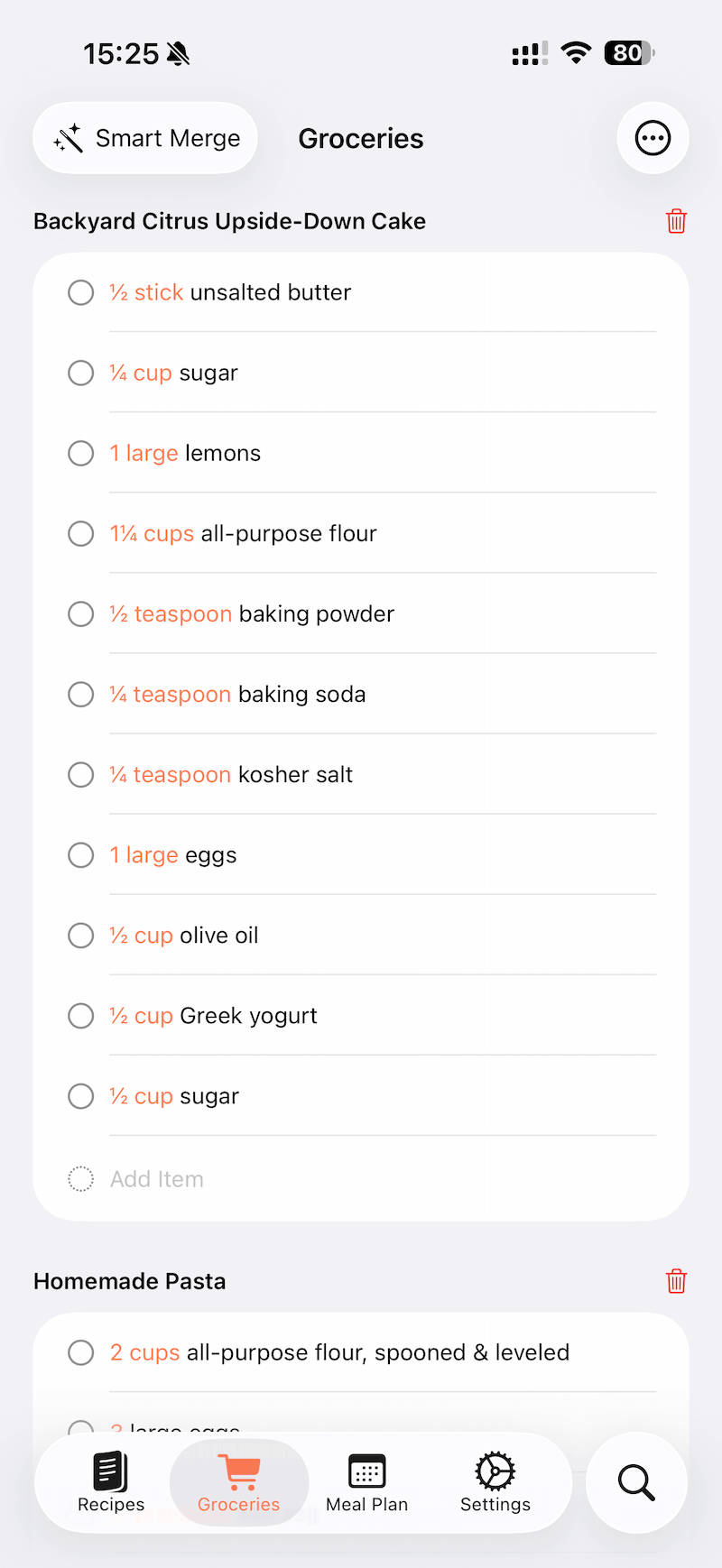Switch to the Recipes tab
722x1568 pixels.
click(x=110, y=1482)
